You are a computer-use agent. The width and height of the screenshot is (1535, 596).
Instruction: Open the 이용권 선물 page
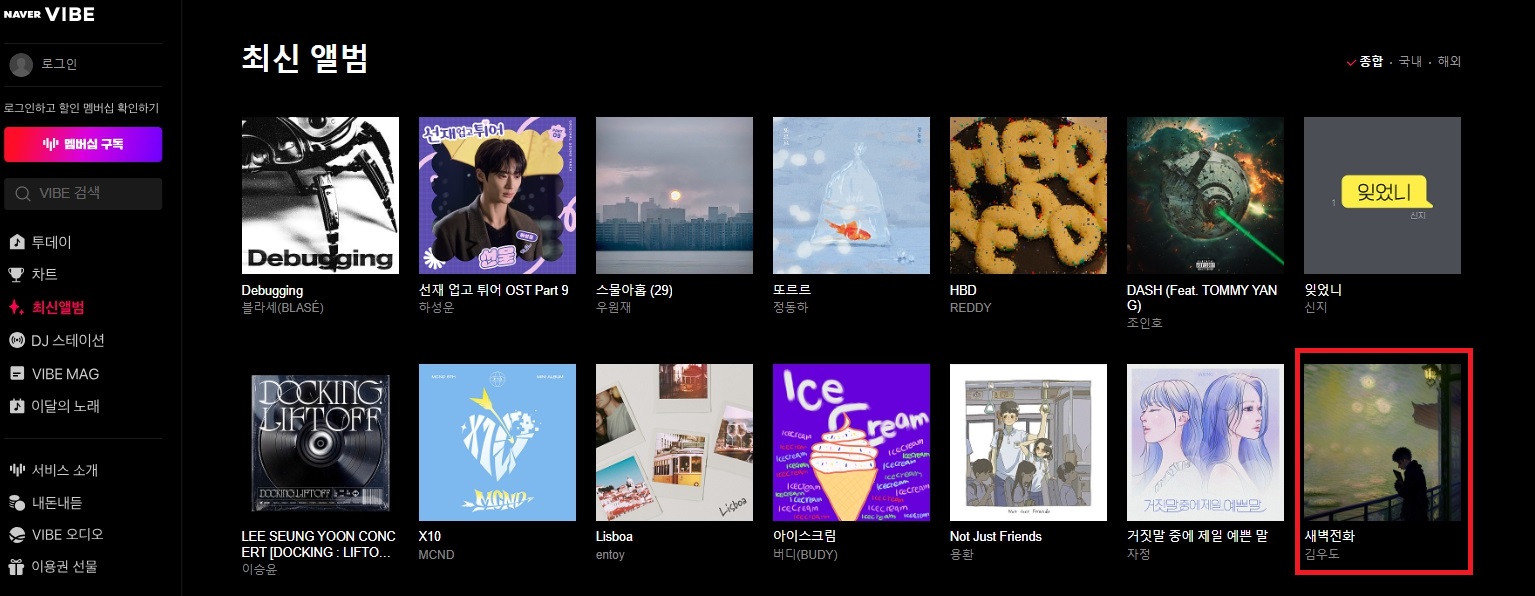pos(65,566)
